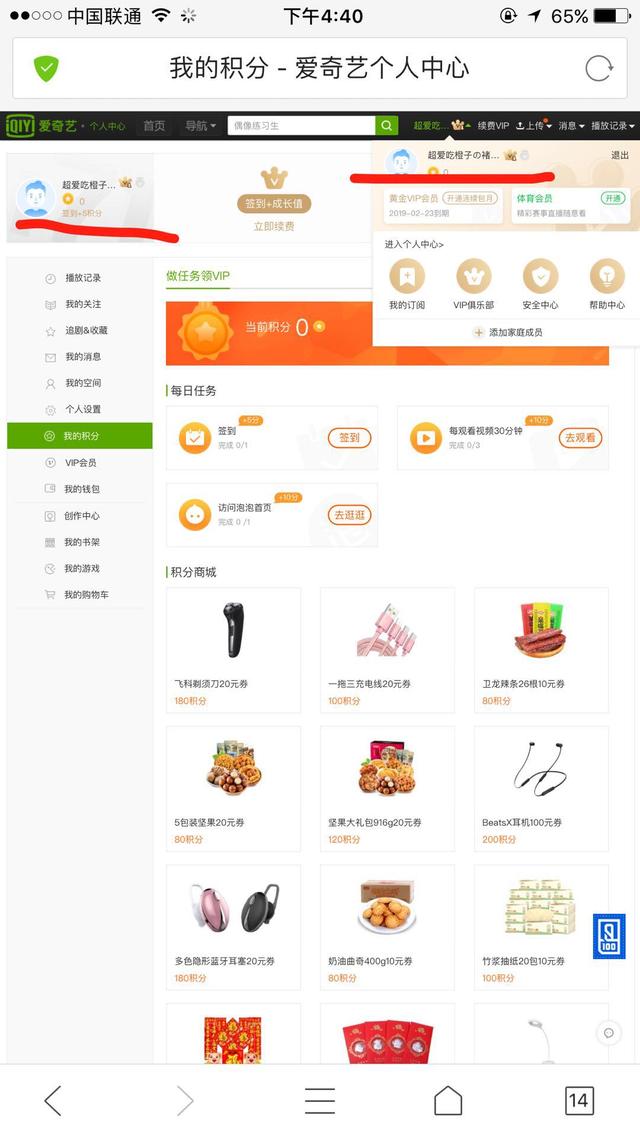Image resolution: width=640 pixels, height=1138 pixels.
Task: Open the BeatsX耳机100元券 product card
Action: [541, 789]
